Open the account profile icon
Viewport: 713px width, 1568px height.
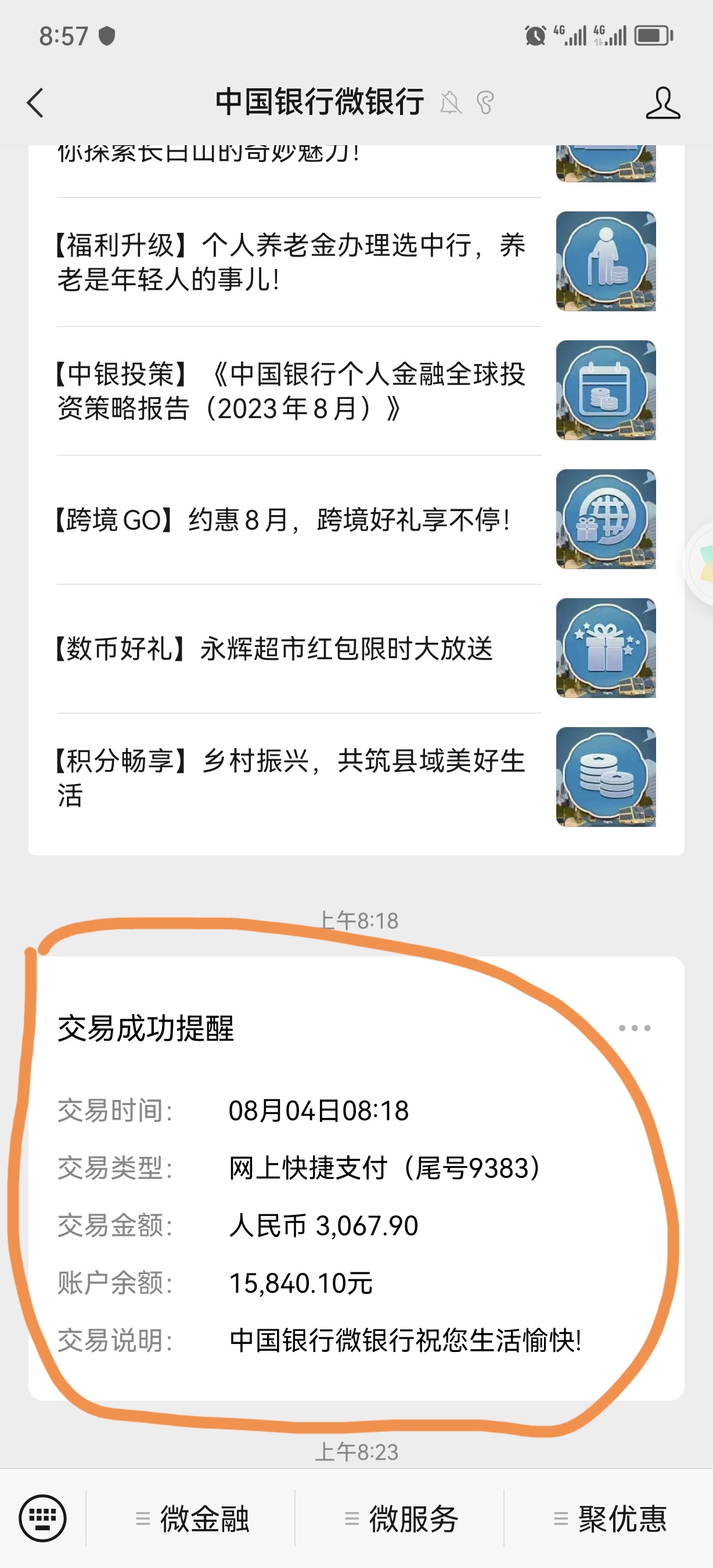tap(662, 102)
